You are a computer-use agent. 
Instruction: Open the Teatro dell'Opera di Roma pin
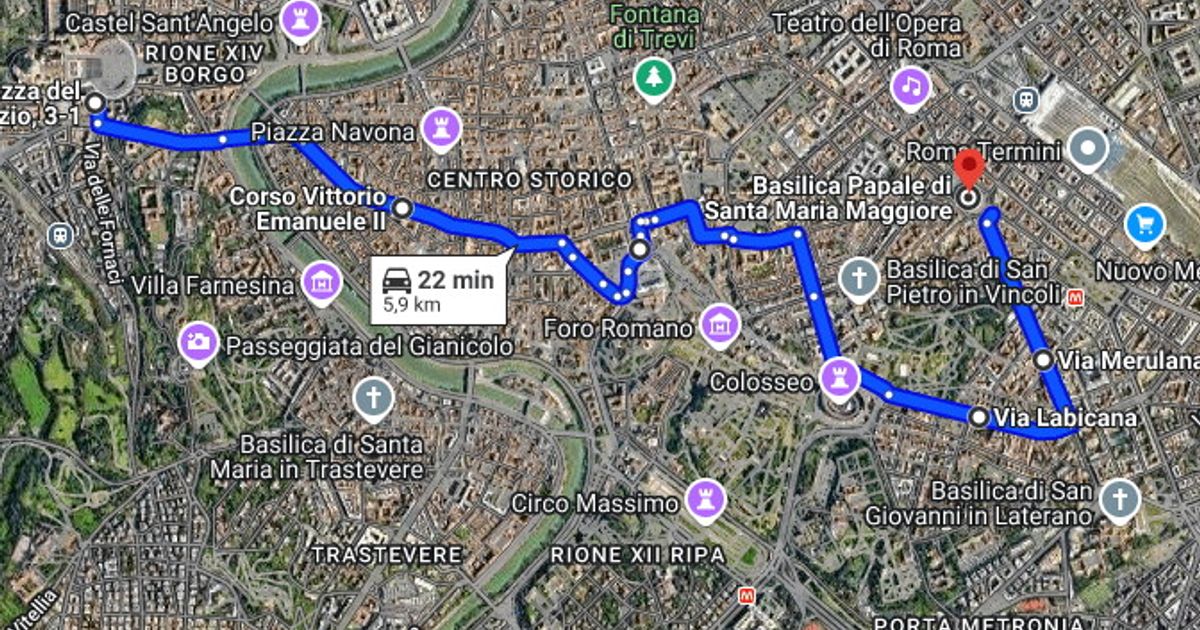(x=911, y=86)
